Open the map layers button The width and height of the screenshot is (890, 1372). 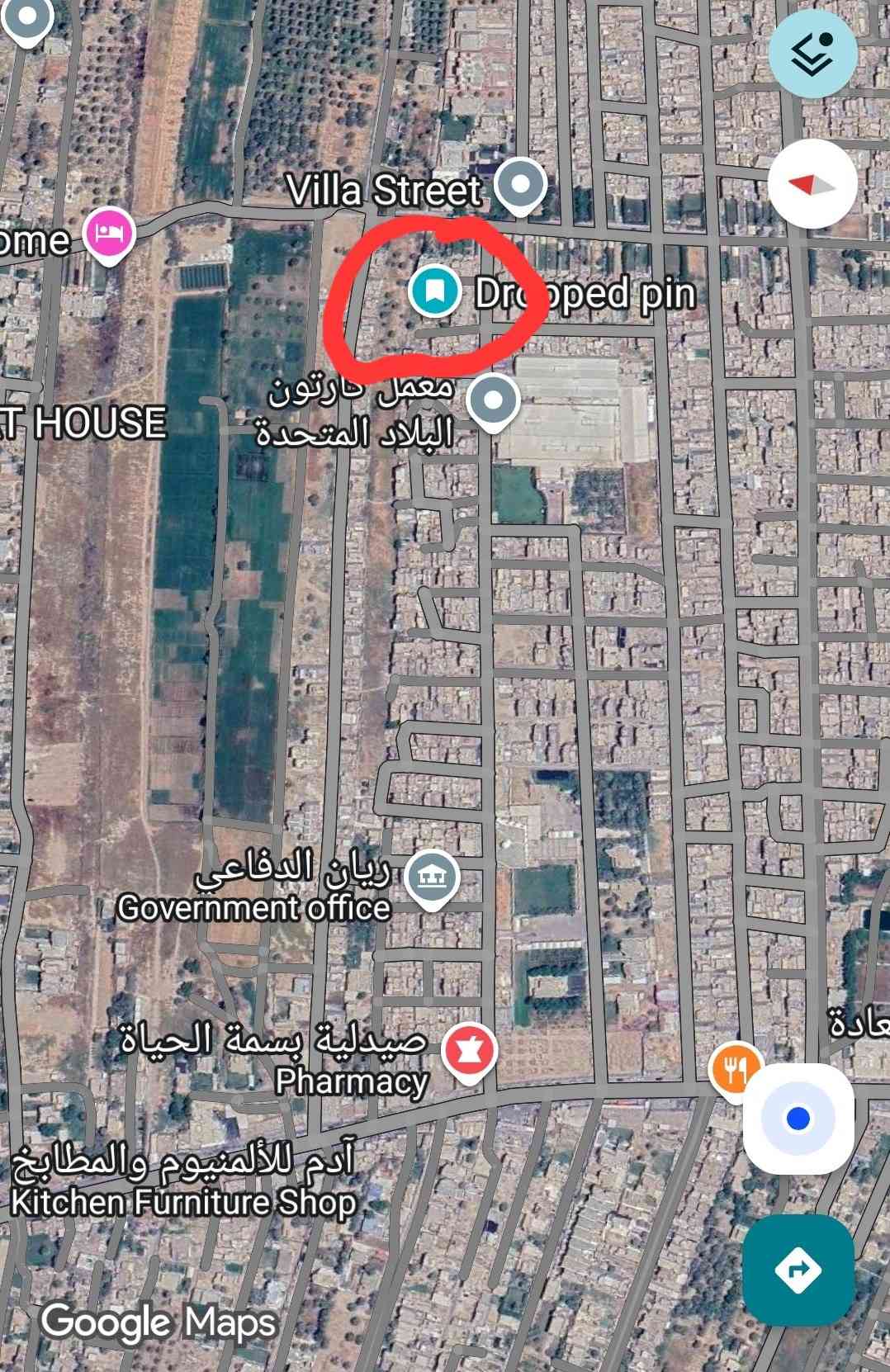click(x=812, y=54)
